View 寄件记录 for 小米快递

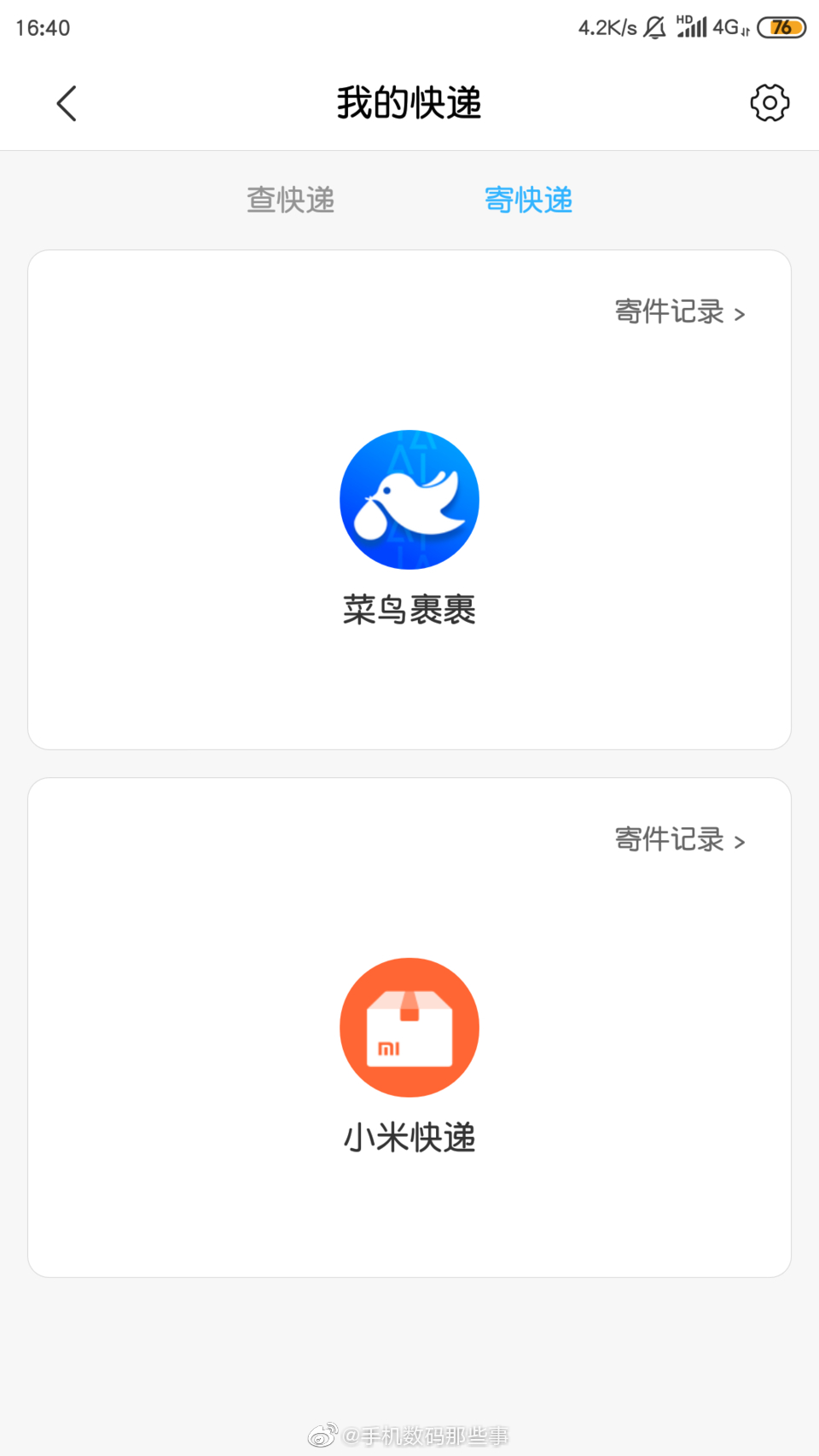pyautogui.click(x=679, y=840)
